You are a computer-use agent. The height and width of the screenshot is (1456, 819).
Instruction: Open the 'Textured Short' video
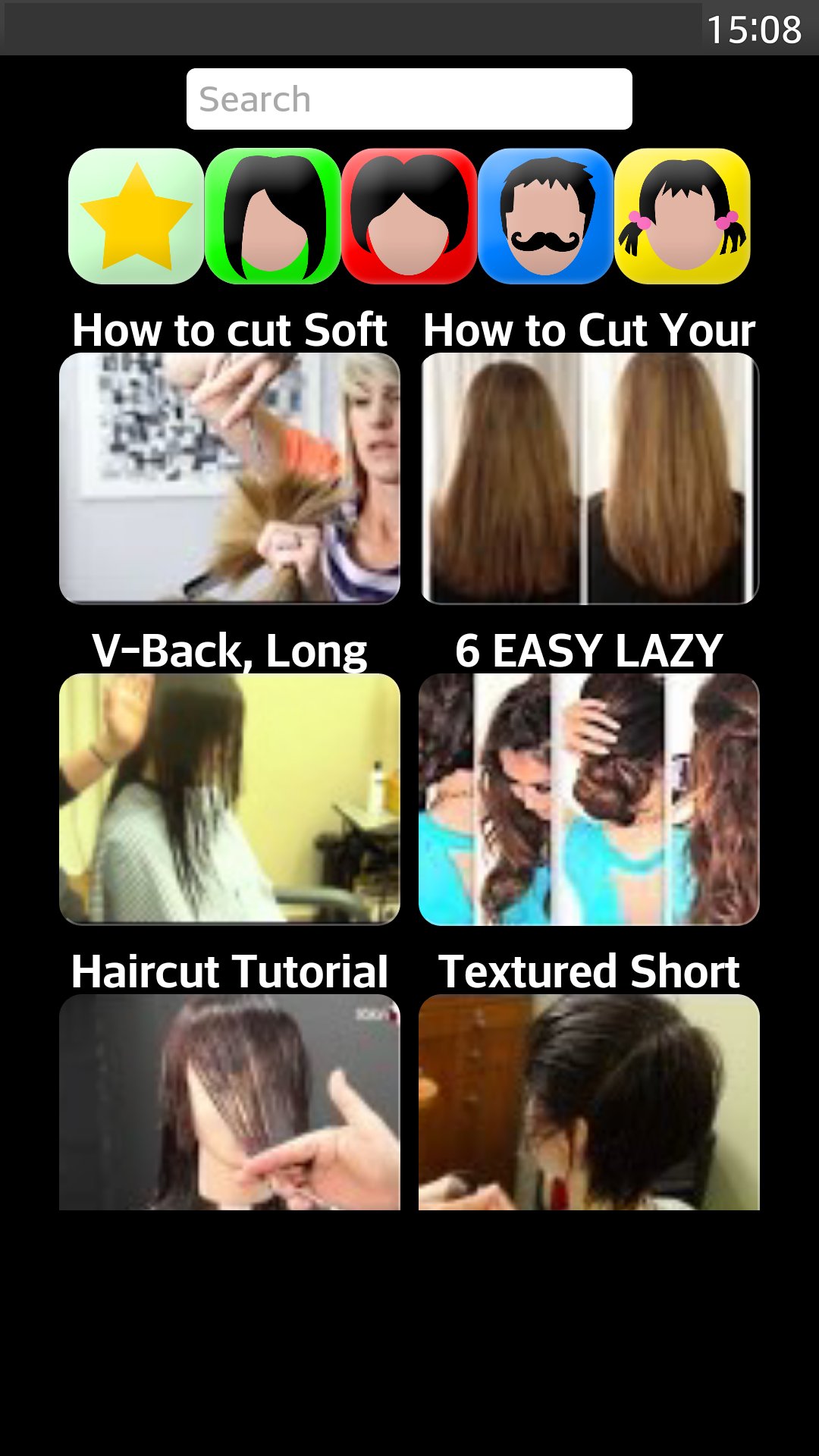589,1102
